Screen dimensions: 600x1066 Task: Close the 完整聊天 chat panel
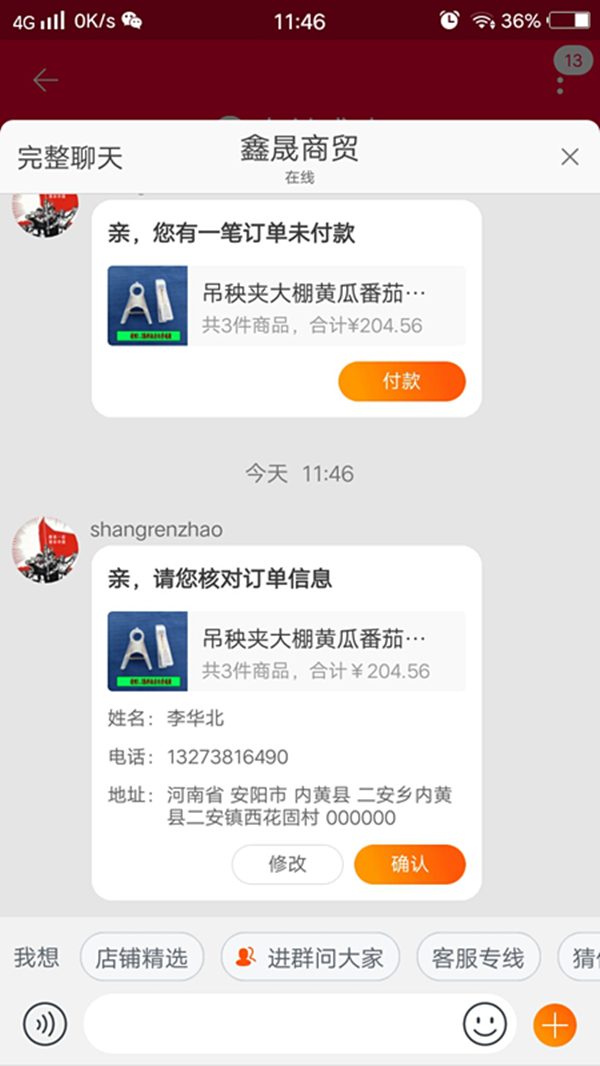pyautogui.click(x=569, y=156)
